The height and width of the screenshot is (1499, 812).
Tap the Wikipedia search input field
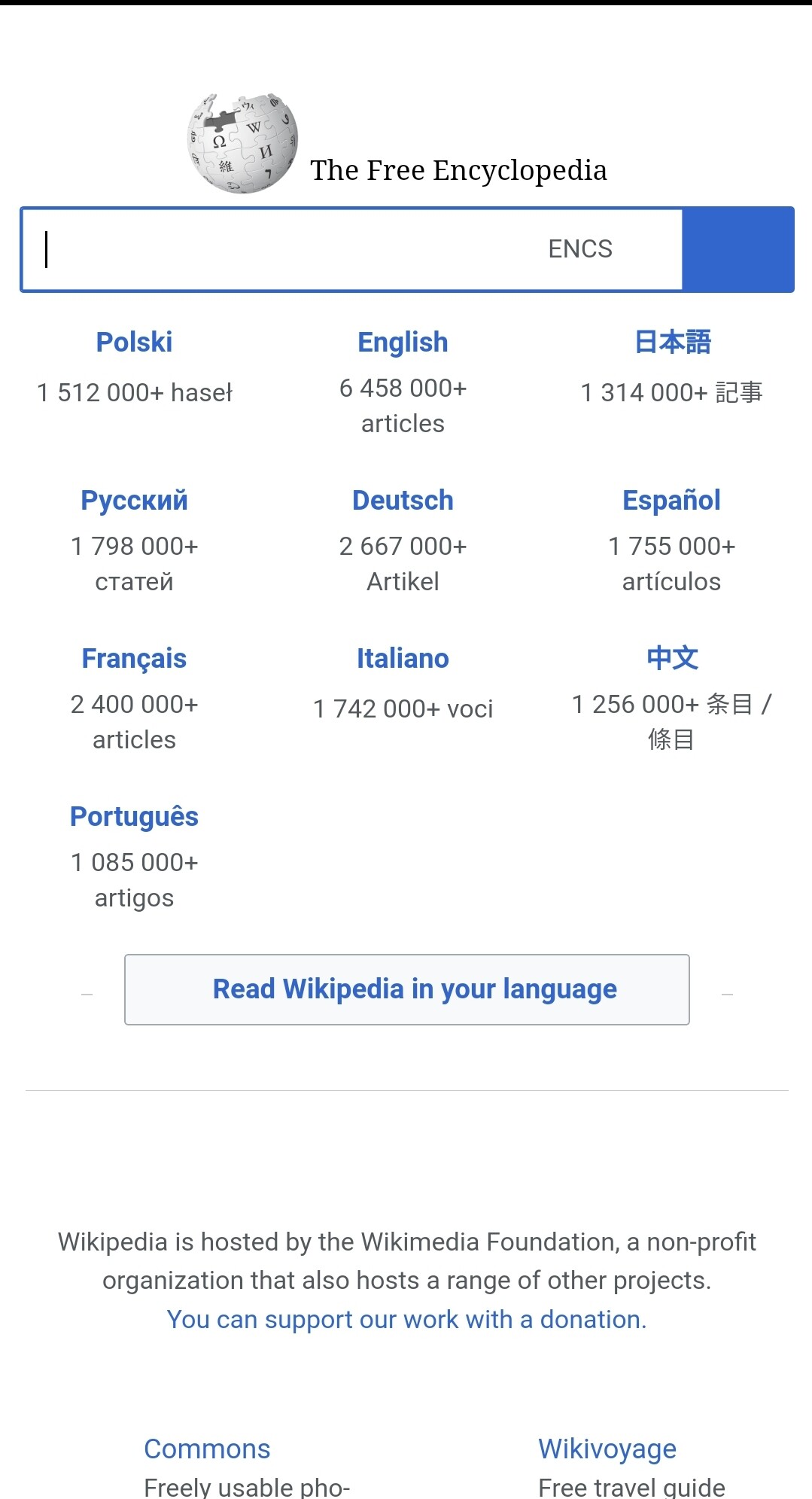pyautogui.click(x=286, y=249)
